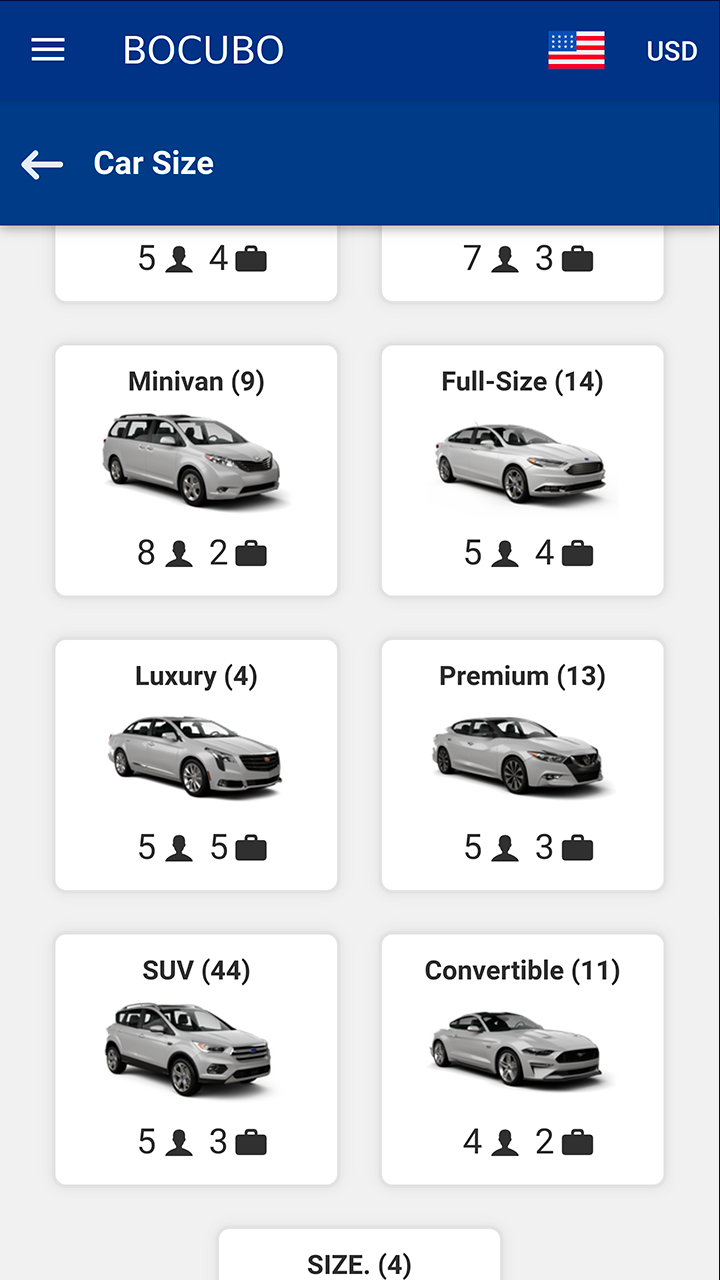Go back from Car Size
The width and height of the screenshot is (720, 1280).
pyautogui.click(x=42, y=164)
